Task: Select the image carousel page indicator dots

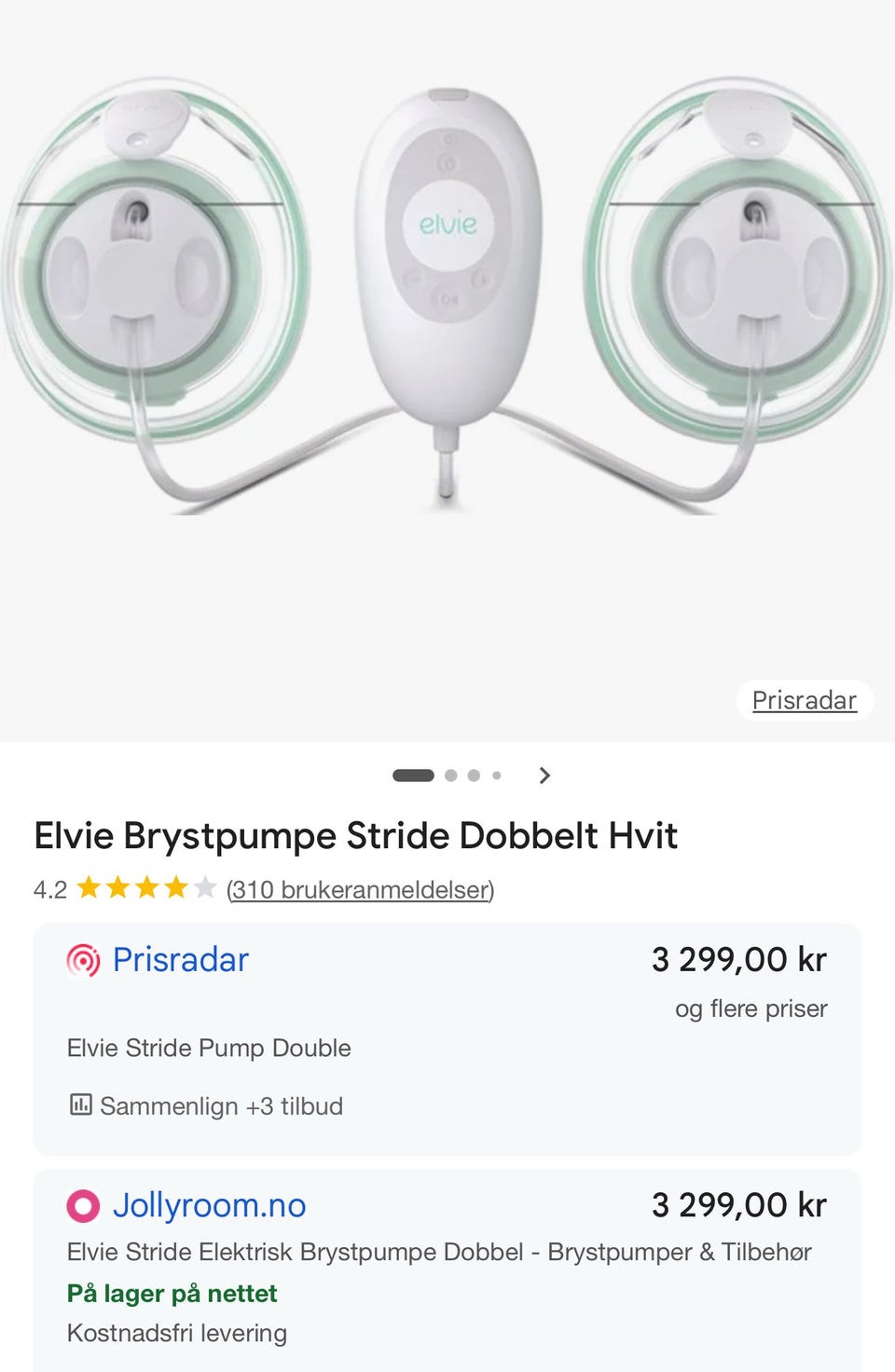Action: tap(447, 775)
